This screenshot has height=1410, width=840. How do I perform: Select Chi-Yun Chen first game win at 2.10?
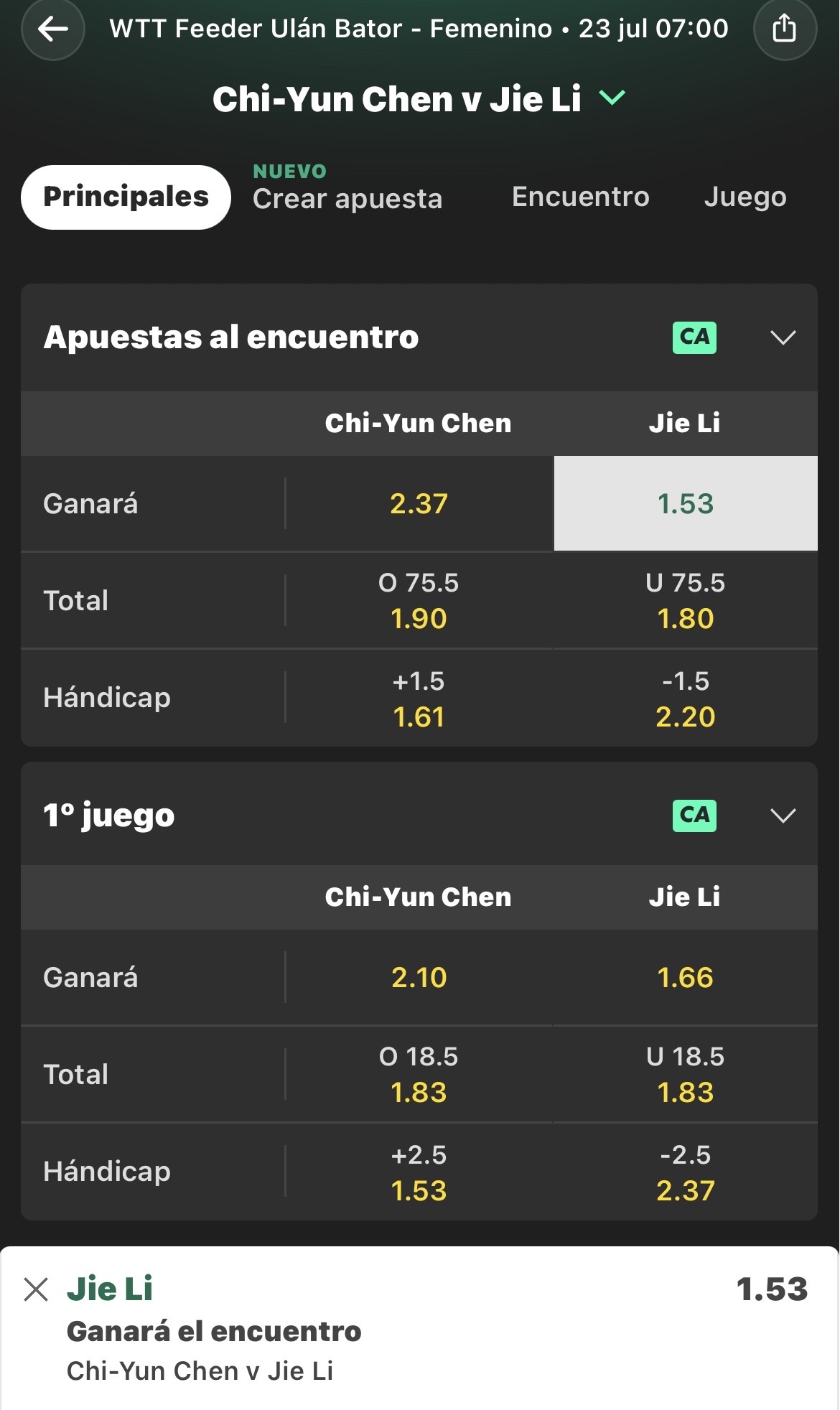(419, 977)
